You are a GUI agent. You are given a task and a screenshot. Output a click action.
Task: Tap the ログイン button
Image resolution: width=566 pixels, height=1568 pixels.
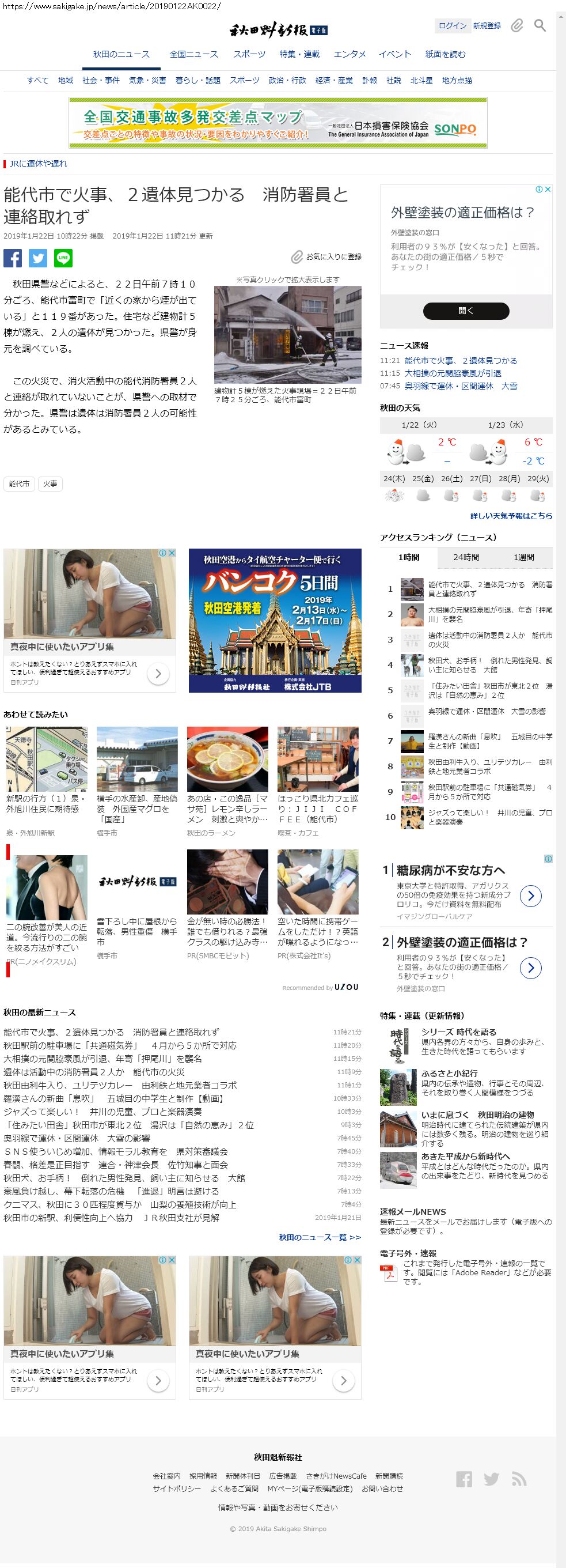pos(453,25)
